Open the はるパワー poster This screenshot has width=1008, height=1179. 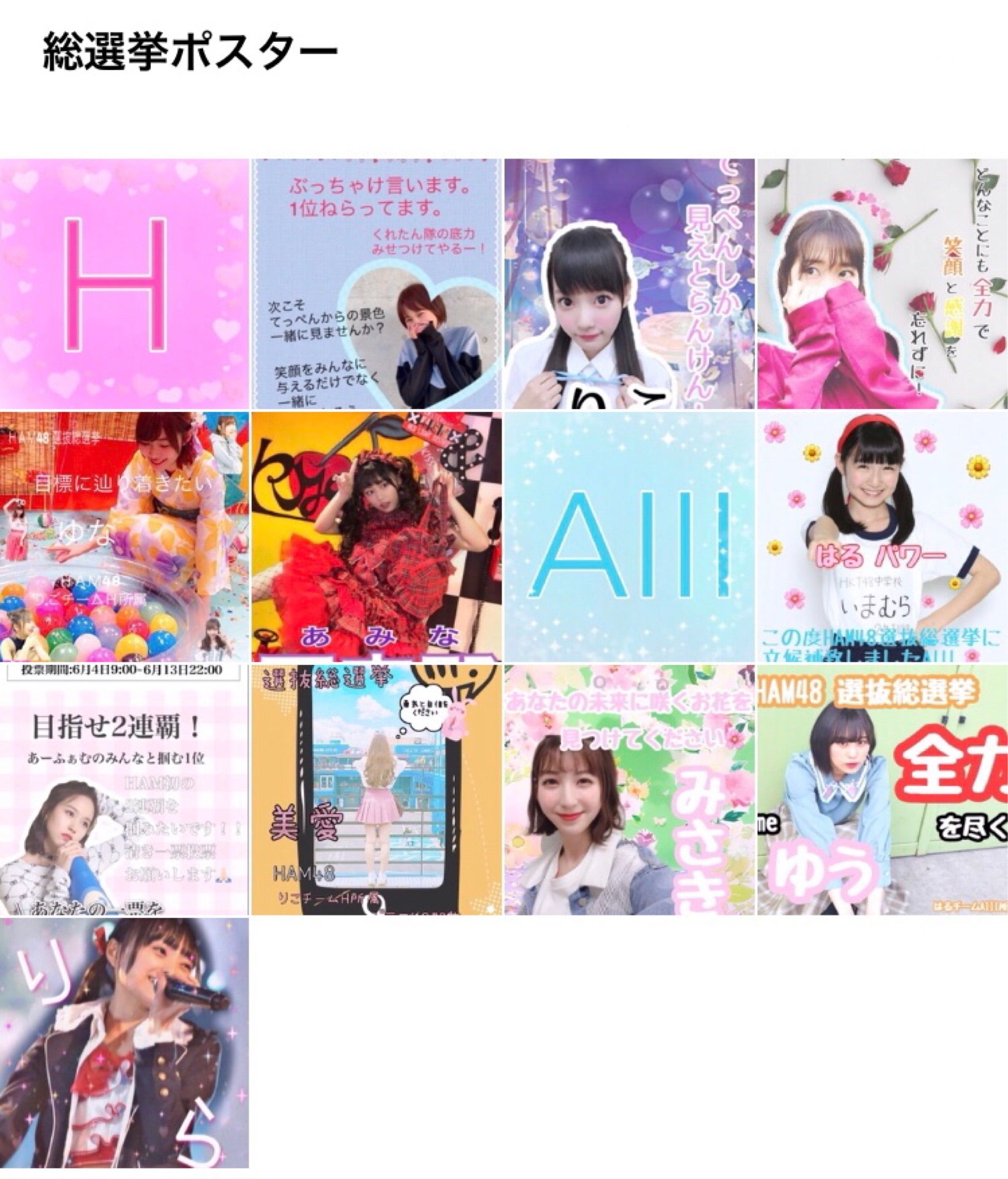[882, 537]
